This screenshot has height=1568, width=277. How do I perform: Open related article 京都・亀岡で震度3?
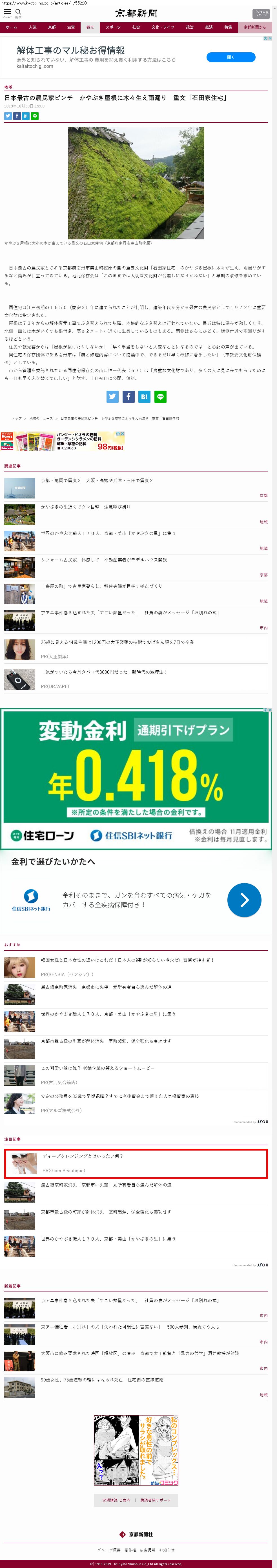(96, 480)
